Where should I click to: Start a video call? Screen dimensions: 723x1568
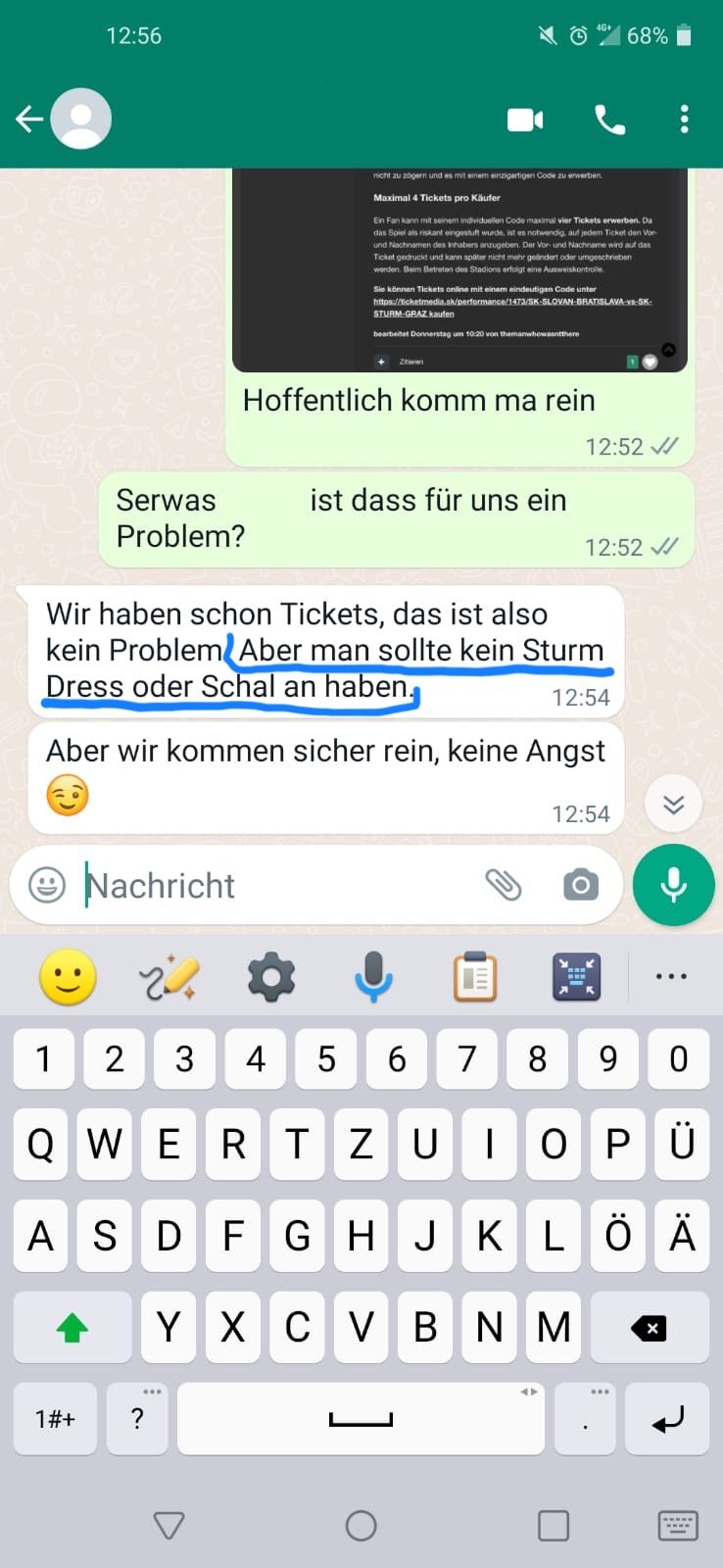pos(525,120)
